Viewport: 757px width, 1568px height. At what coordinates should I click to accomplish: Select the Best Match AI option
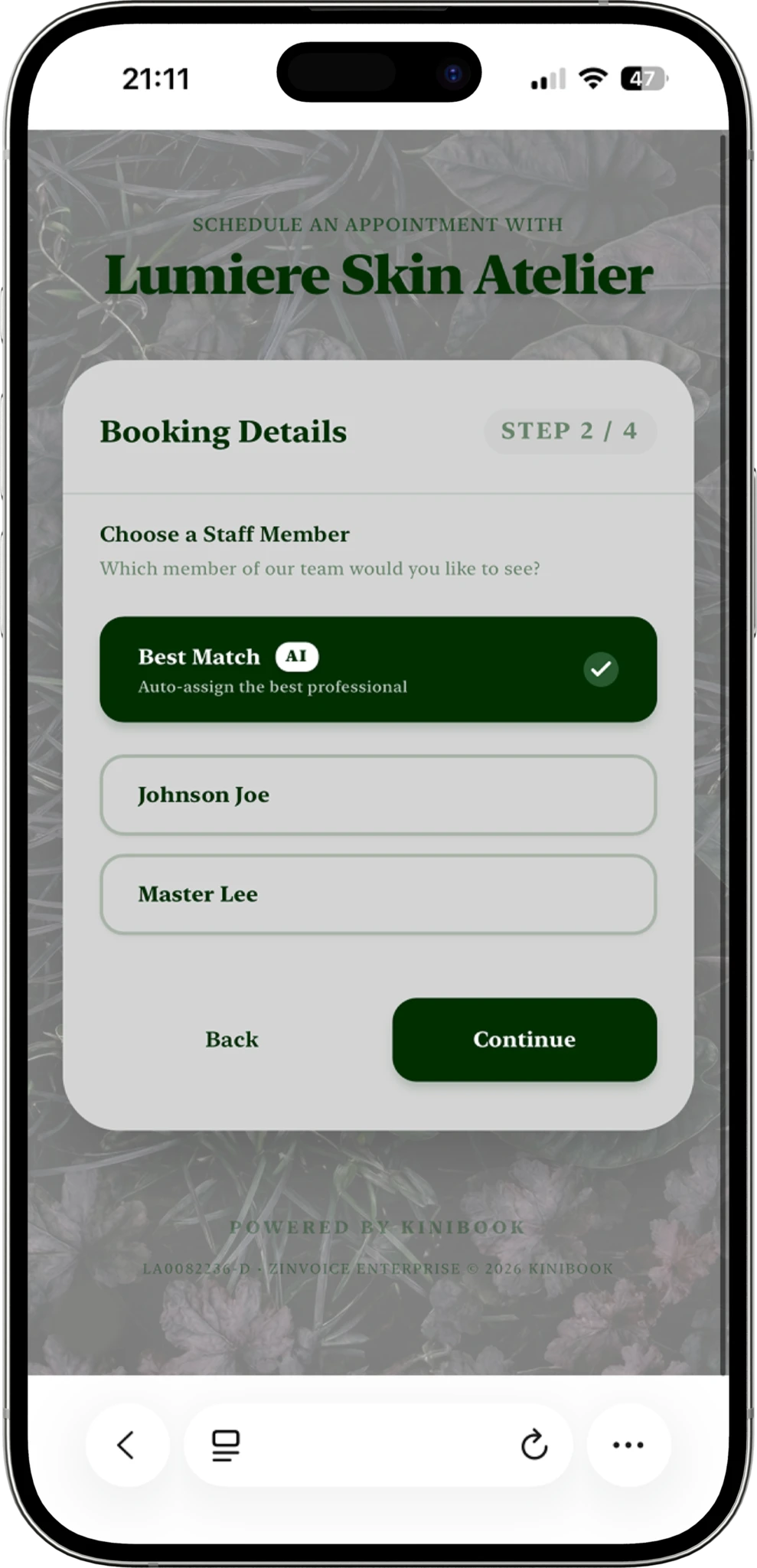coord(377,669)
